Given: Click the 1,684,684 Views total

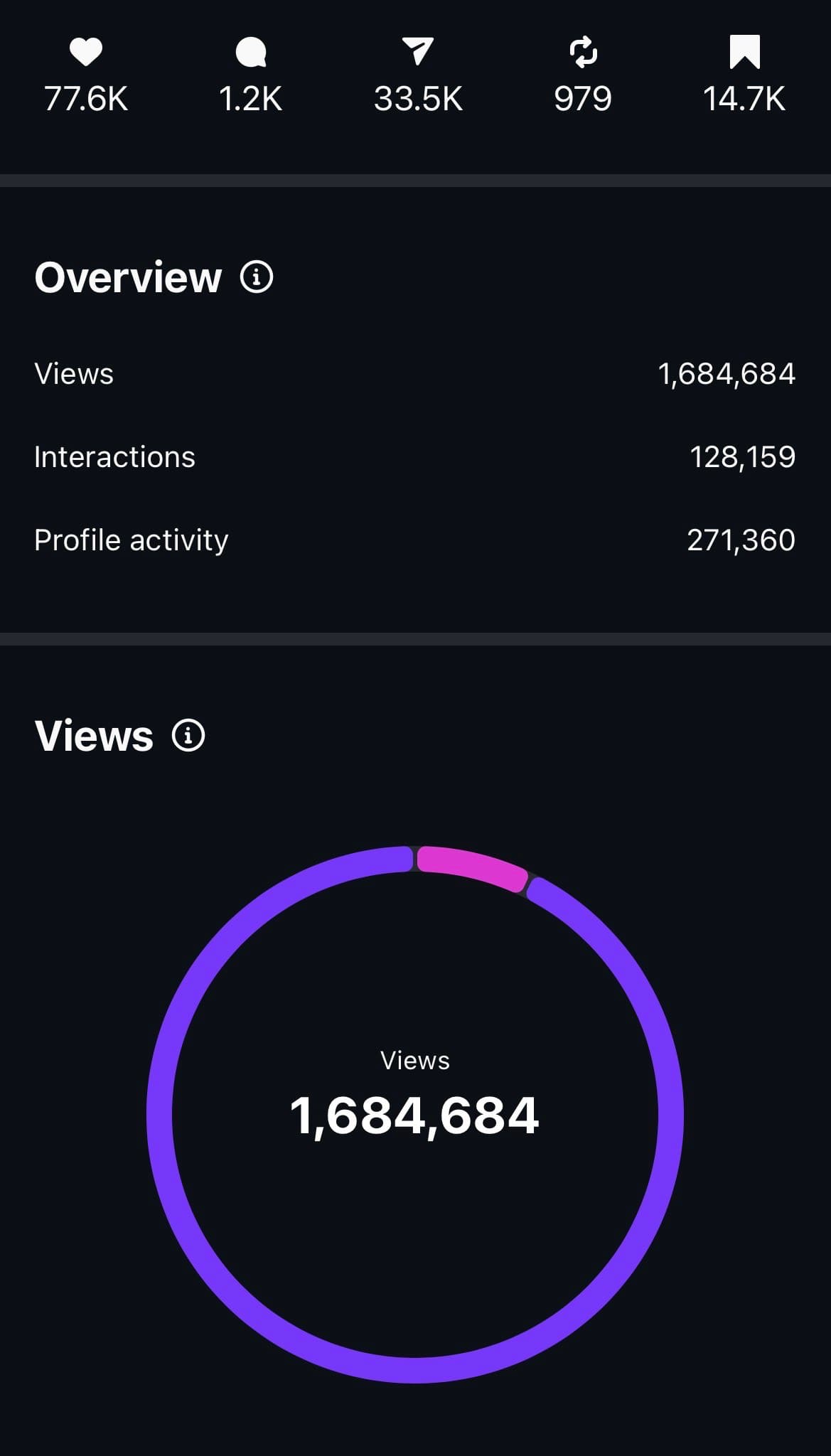Looking at the screenshot, I should [x=415, y=1116].
